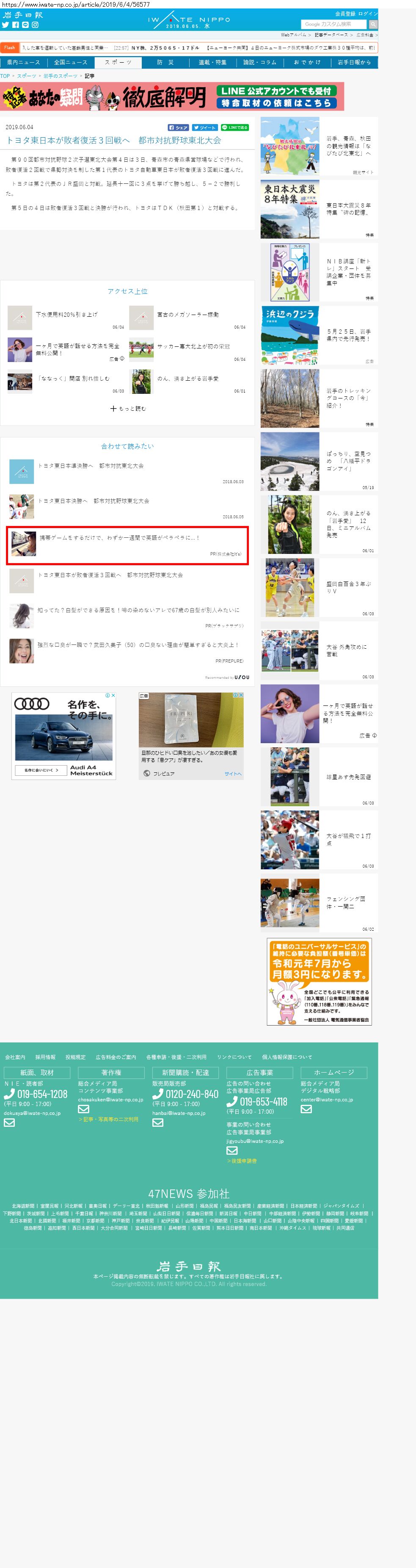This screenshot has height=1568, width=416.
Task: Open the Google custom search field
Action: tap(334, 25)
